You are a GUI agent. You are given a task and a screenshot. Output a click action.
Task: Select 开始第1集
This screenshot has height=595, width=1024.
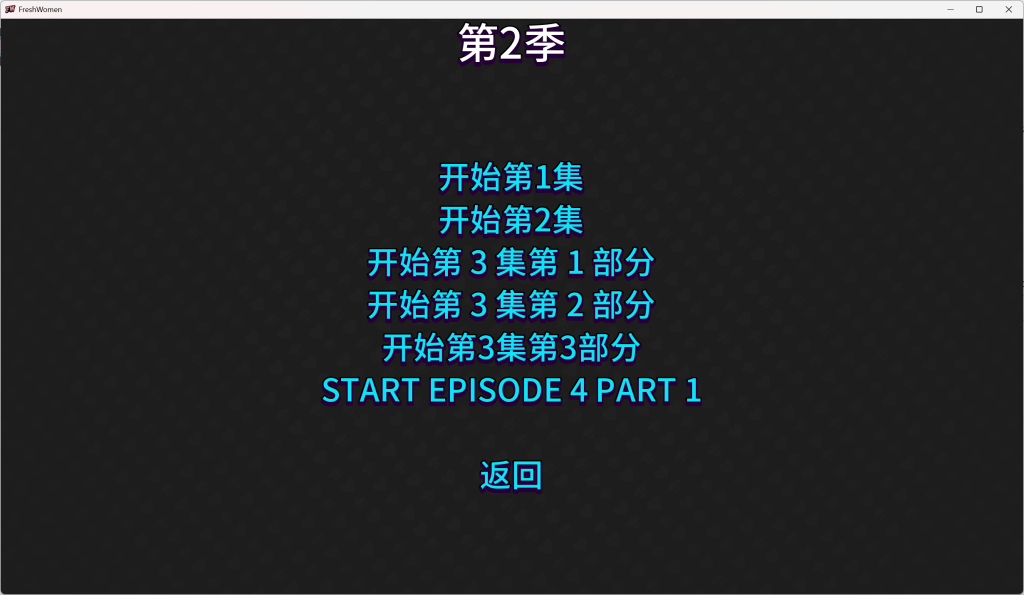click(511, 178)
